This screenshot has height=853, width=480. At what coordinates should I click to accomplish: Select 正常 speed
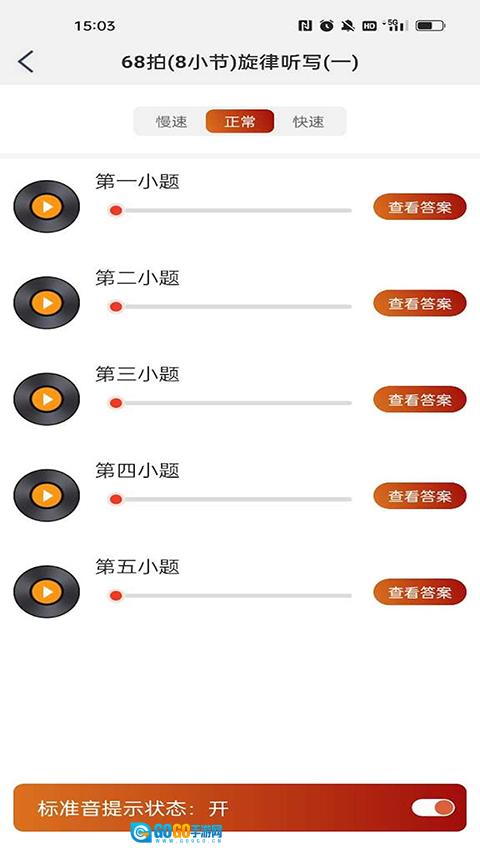[x=240, y=121]
